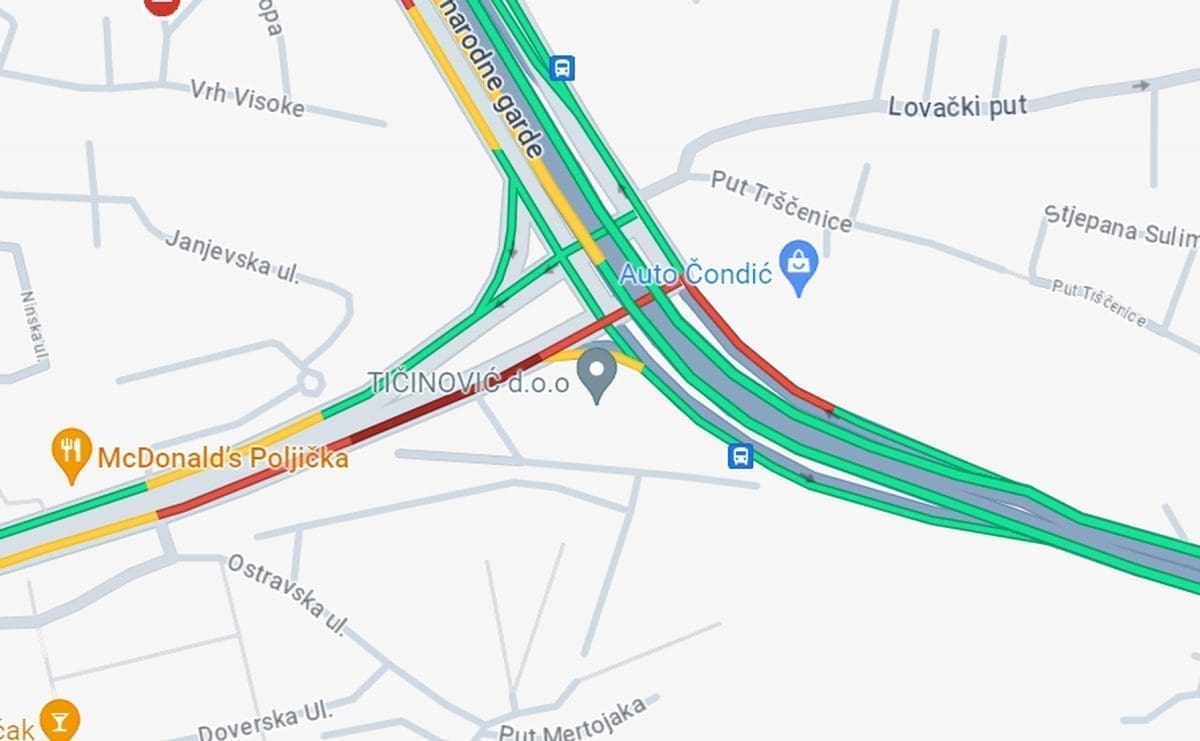
Task: Open the bus stop below TIČINOVIĆ d.o.o
Action: point(740,456)
